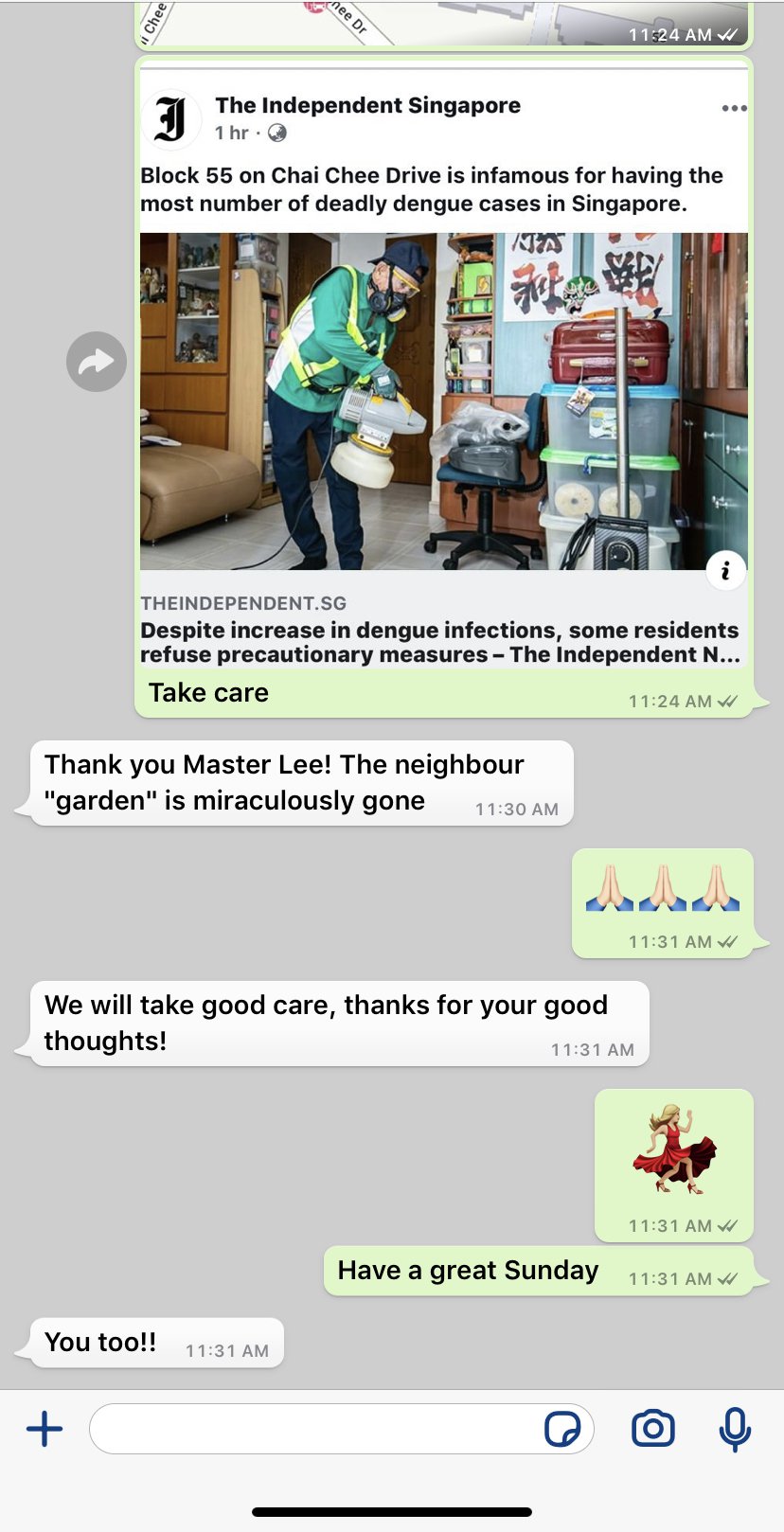The width and height of the screenshot is (784, 1532).
Task: Start recording a voice message
Action: click(x=735, y=1429)
